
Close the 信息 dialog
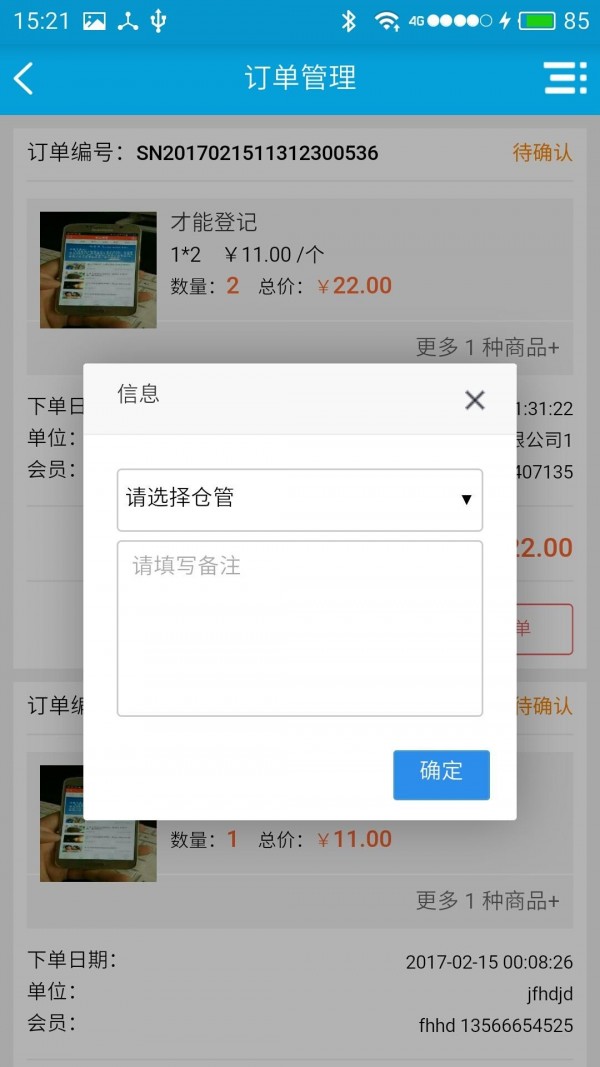(x=475, y=400)
